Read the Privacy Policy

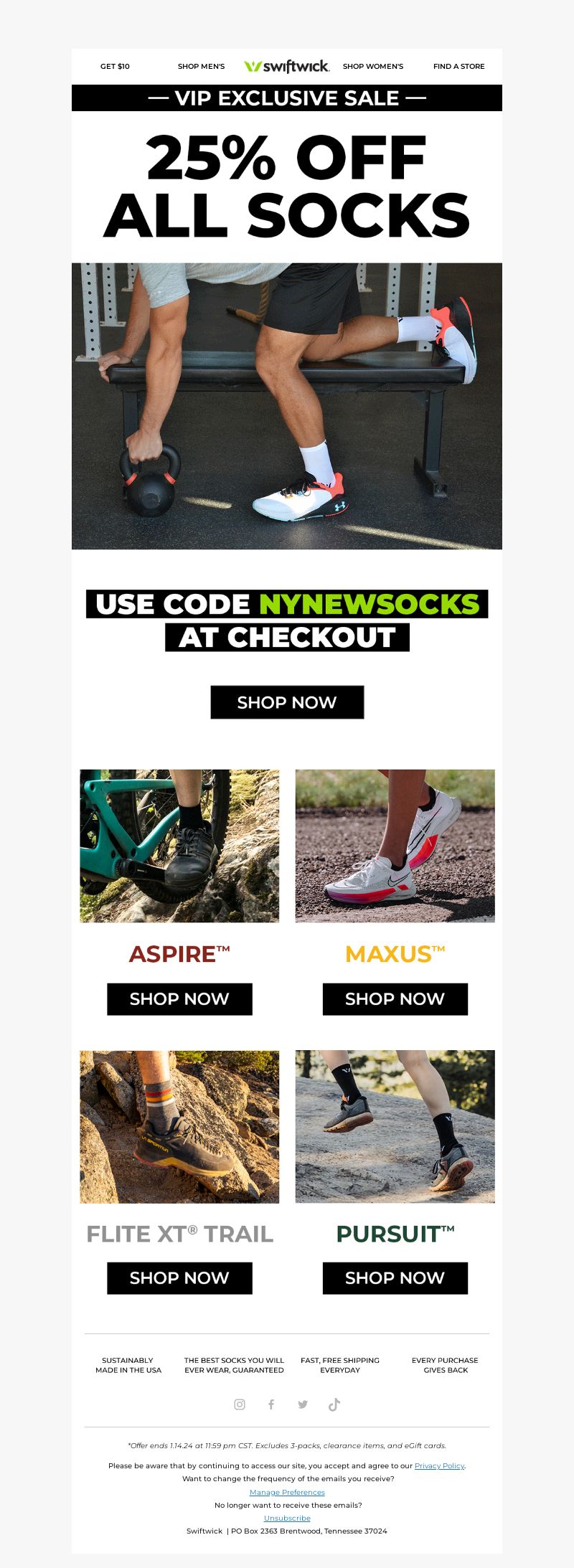point(439,1465)
